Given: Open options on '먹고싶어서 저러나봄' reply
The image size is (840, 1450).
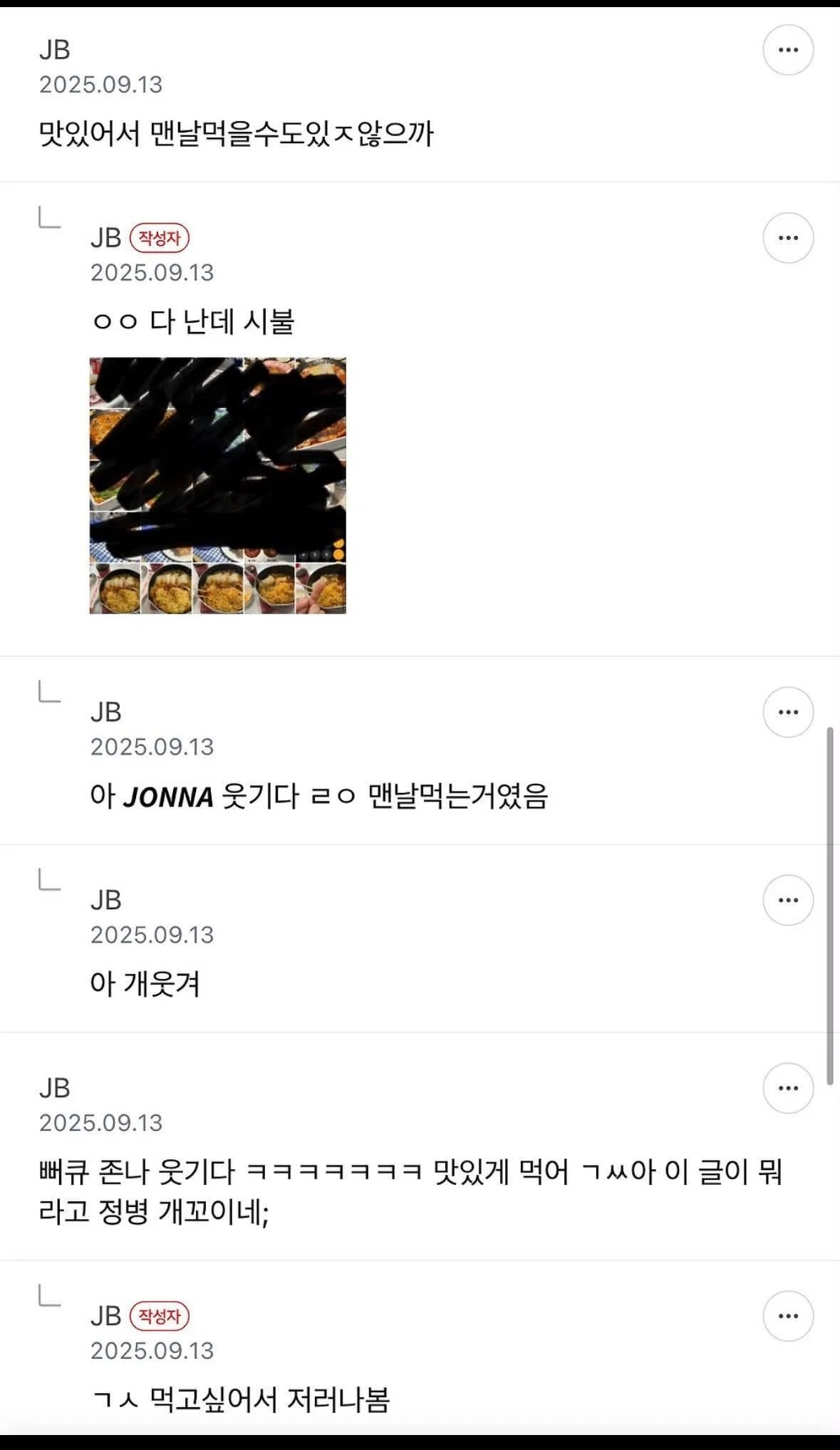Looking at the screenshot, I should click(x=788, y=1316).
